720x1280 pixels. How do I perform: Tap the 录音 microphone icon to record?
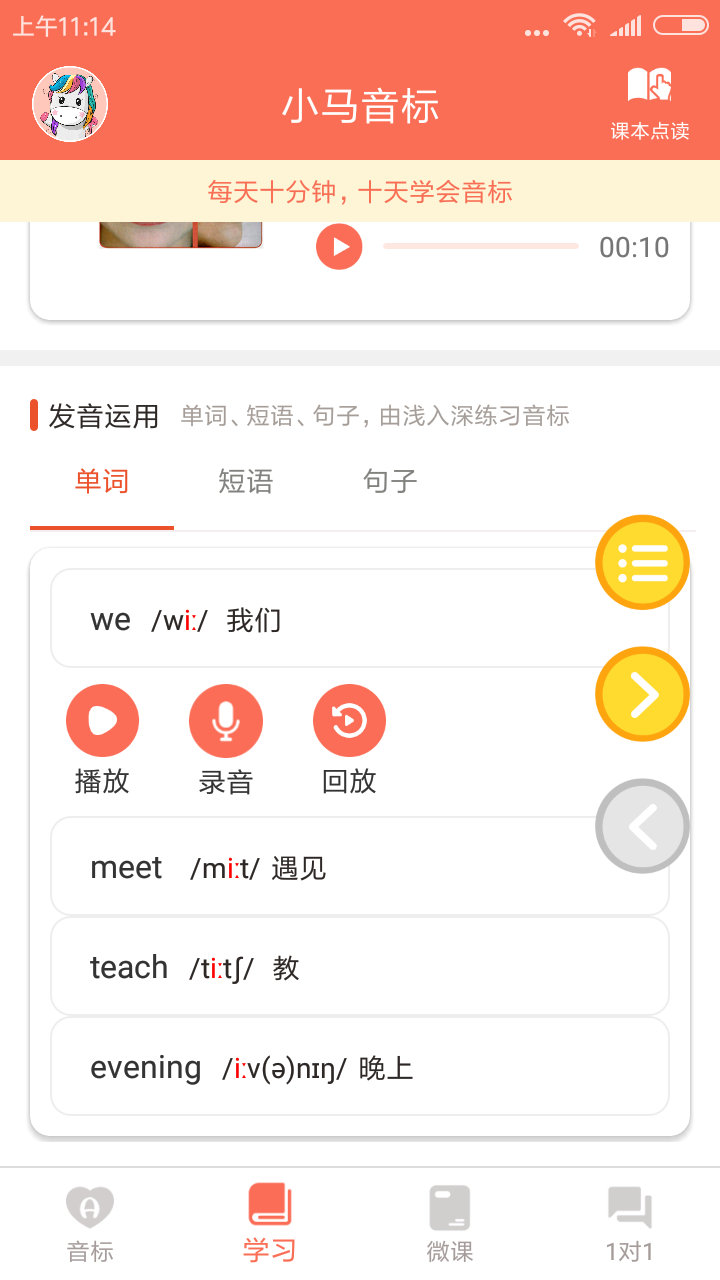226,720
